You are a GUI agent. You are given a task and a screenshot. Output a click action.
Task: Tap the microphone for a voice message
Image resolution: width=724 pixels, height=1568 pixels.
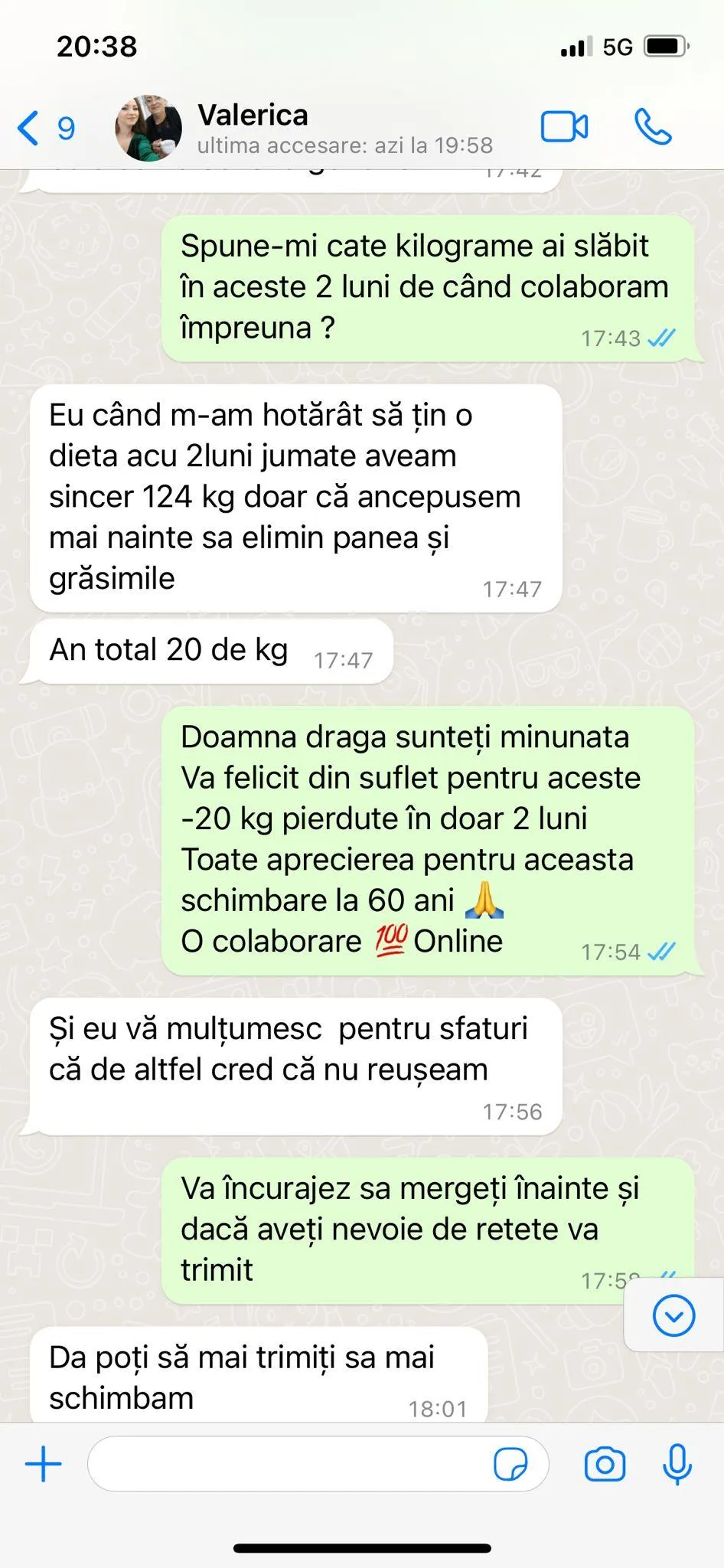pyautogui.click(x=677, y=1464)
